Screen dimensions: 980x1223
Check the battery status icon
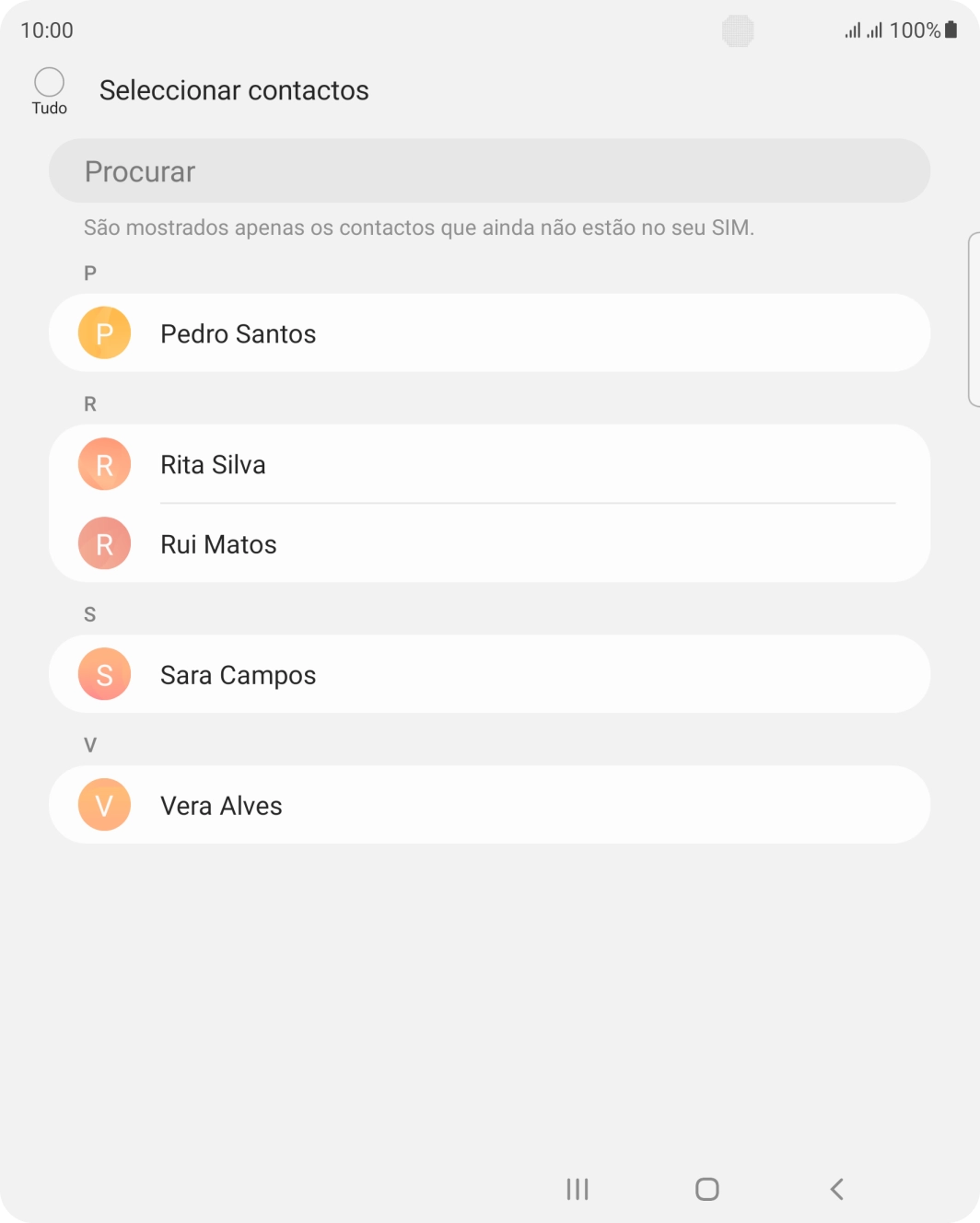tap(951, 29)
